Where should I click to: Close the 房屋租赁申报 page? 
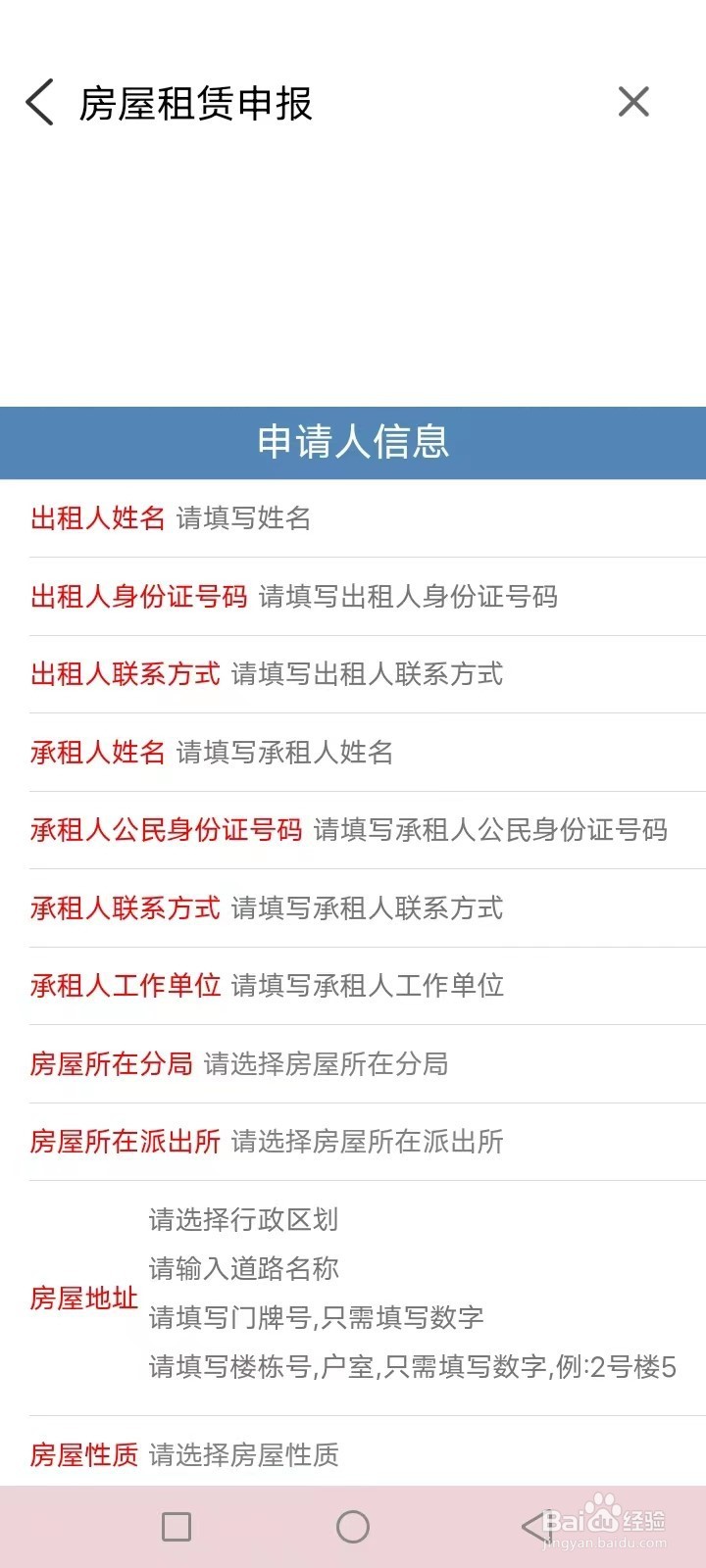click(633, 101)
